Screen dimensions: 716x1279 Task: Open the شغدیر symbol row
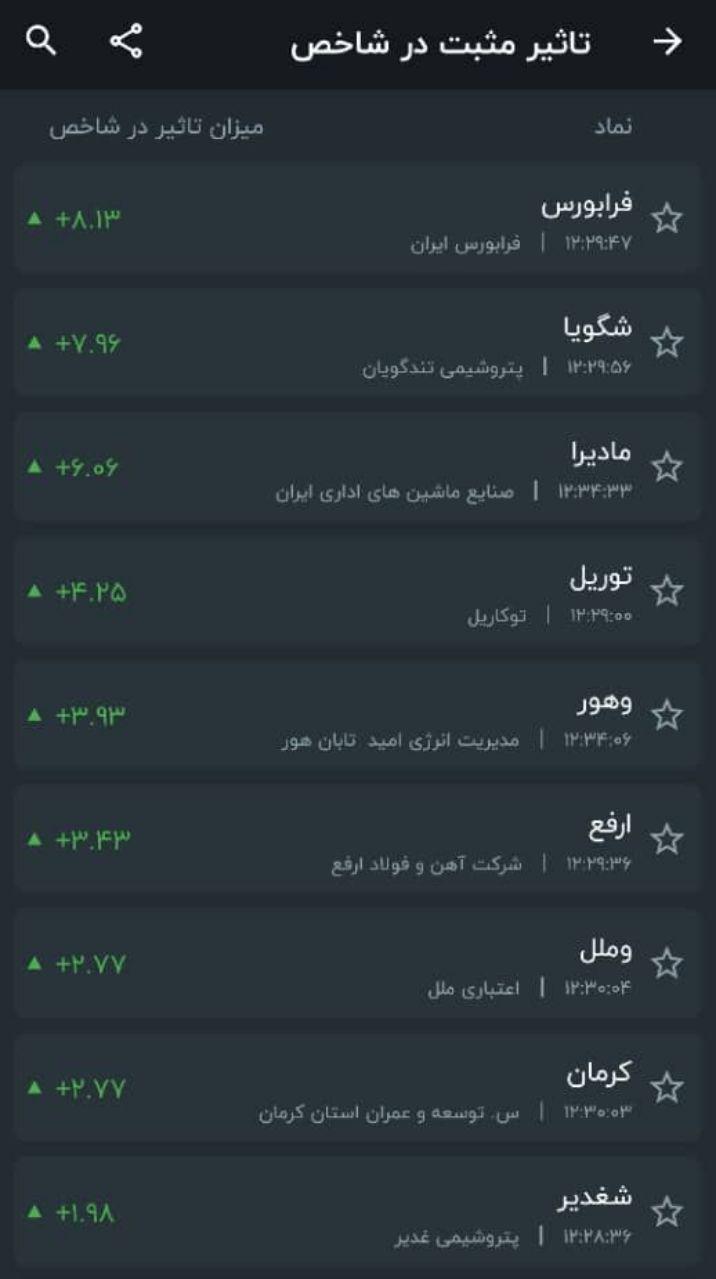(x=358, y=1211)
